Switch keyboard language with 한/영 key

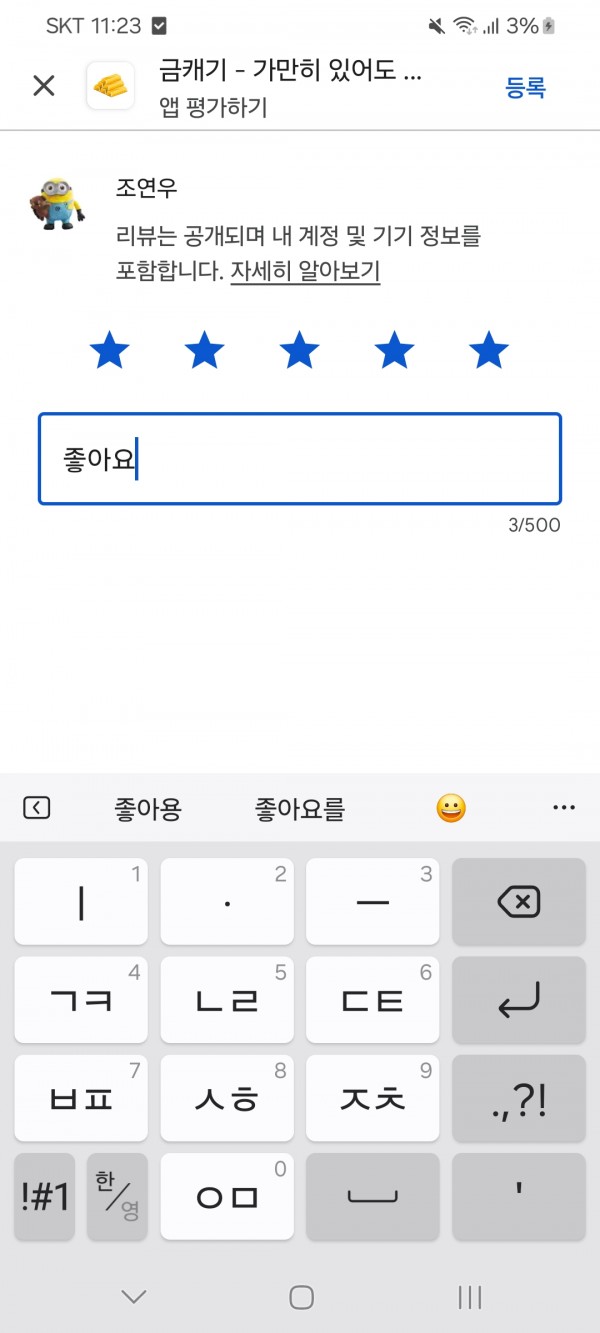tap(117, 1197)
